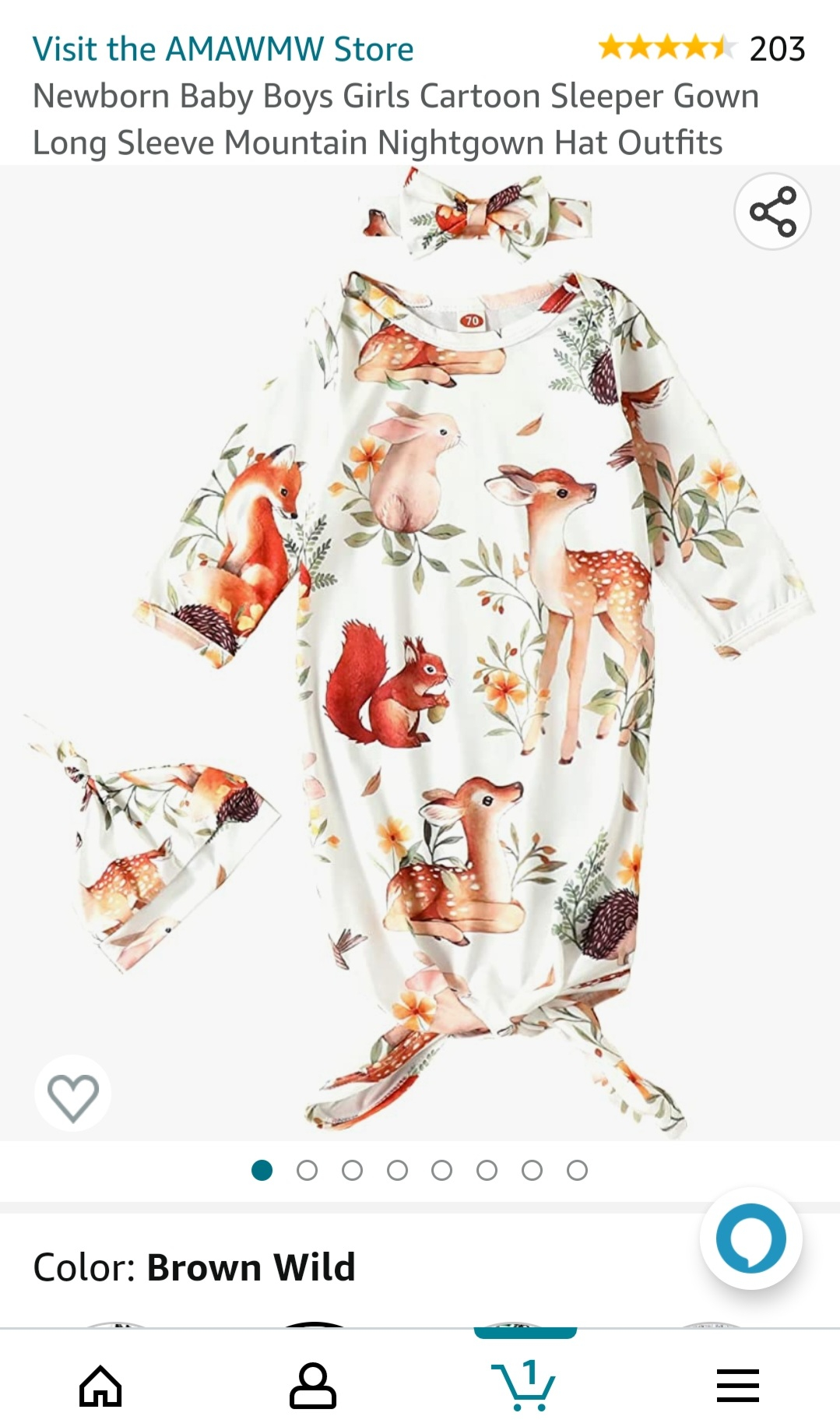Share this product

pyautogui.click(x=772, y=211)
